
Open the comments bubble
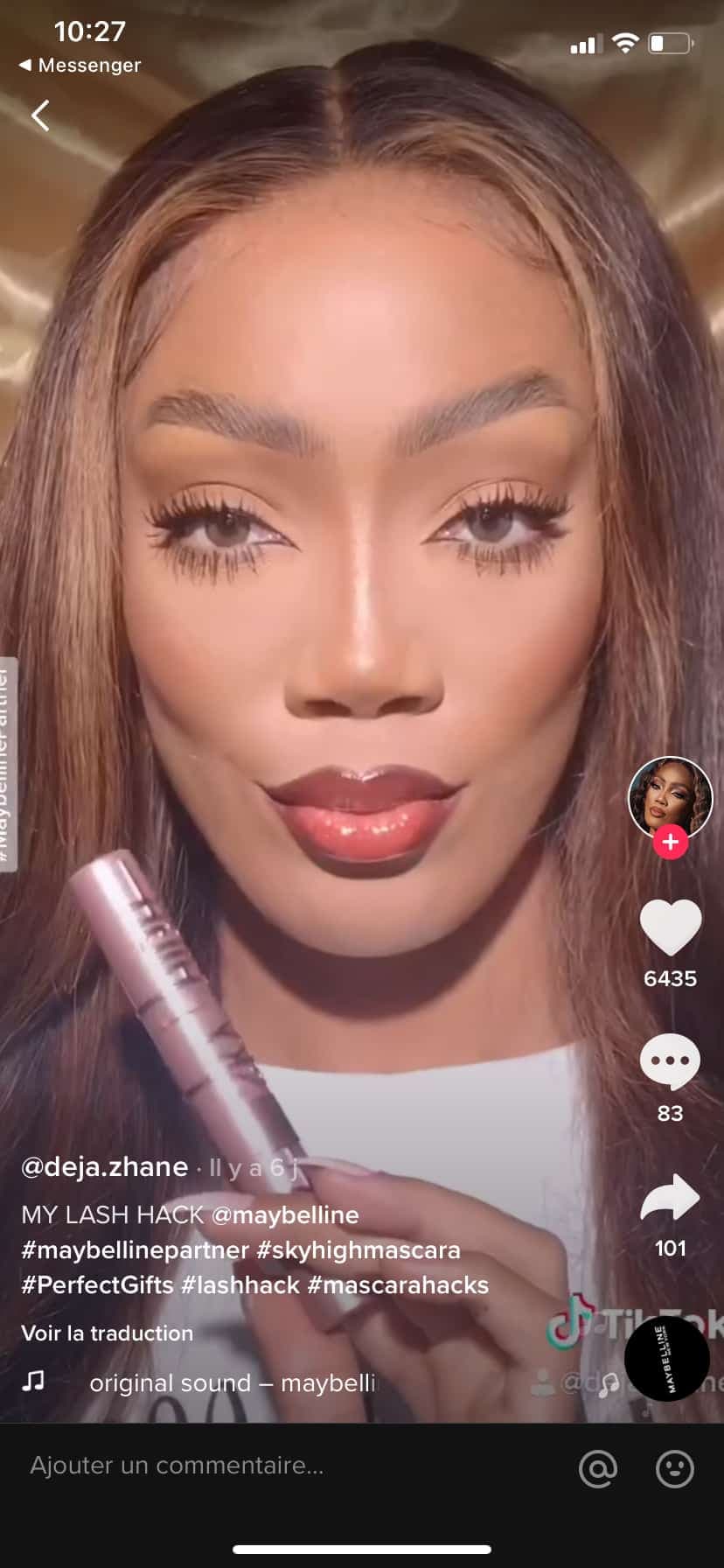coord(671,1061)
